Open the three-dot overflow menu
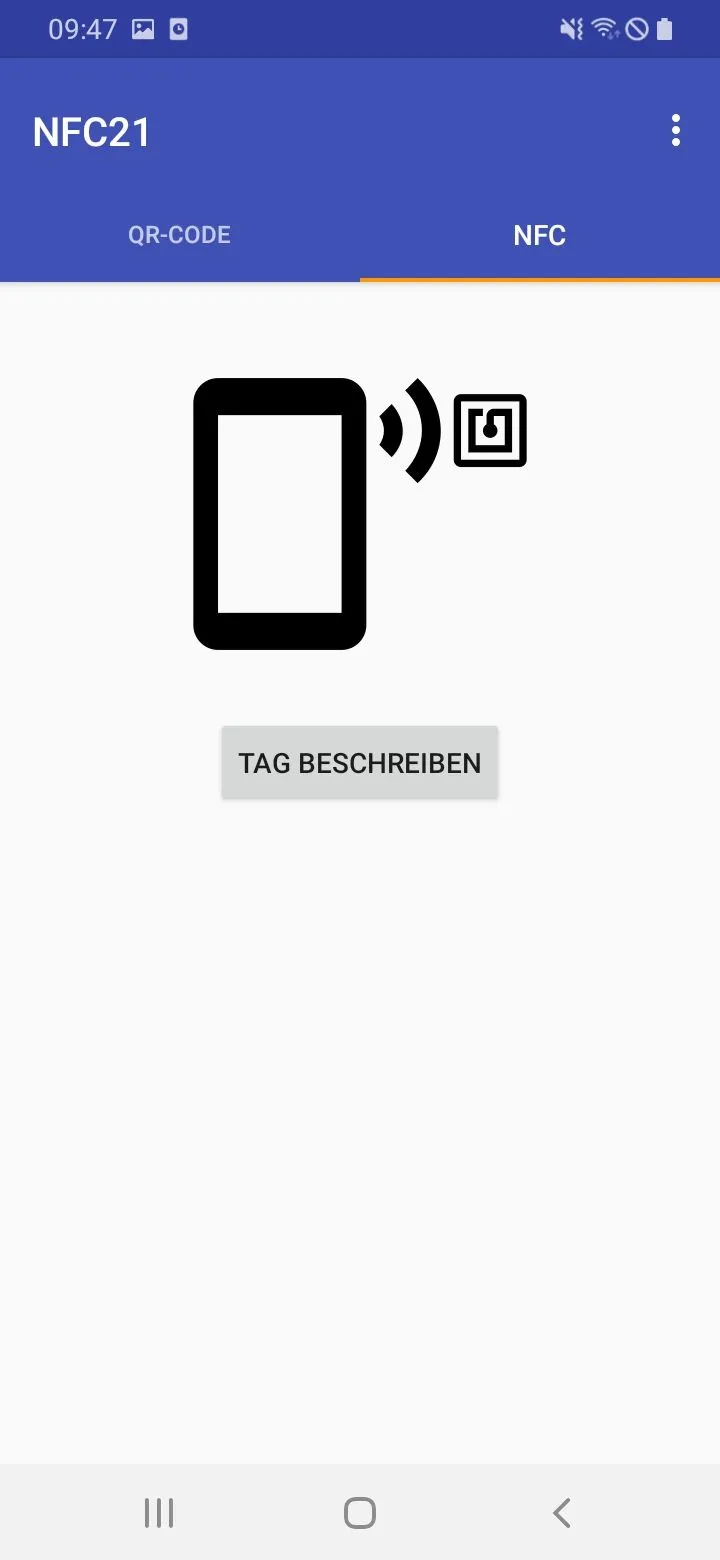Screen dimensions: 720x1560 [676, 131]
